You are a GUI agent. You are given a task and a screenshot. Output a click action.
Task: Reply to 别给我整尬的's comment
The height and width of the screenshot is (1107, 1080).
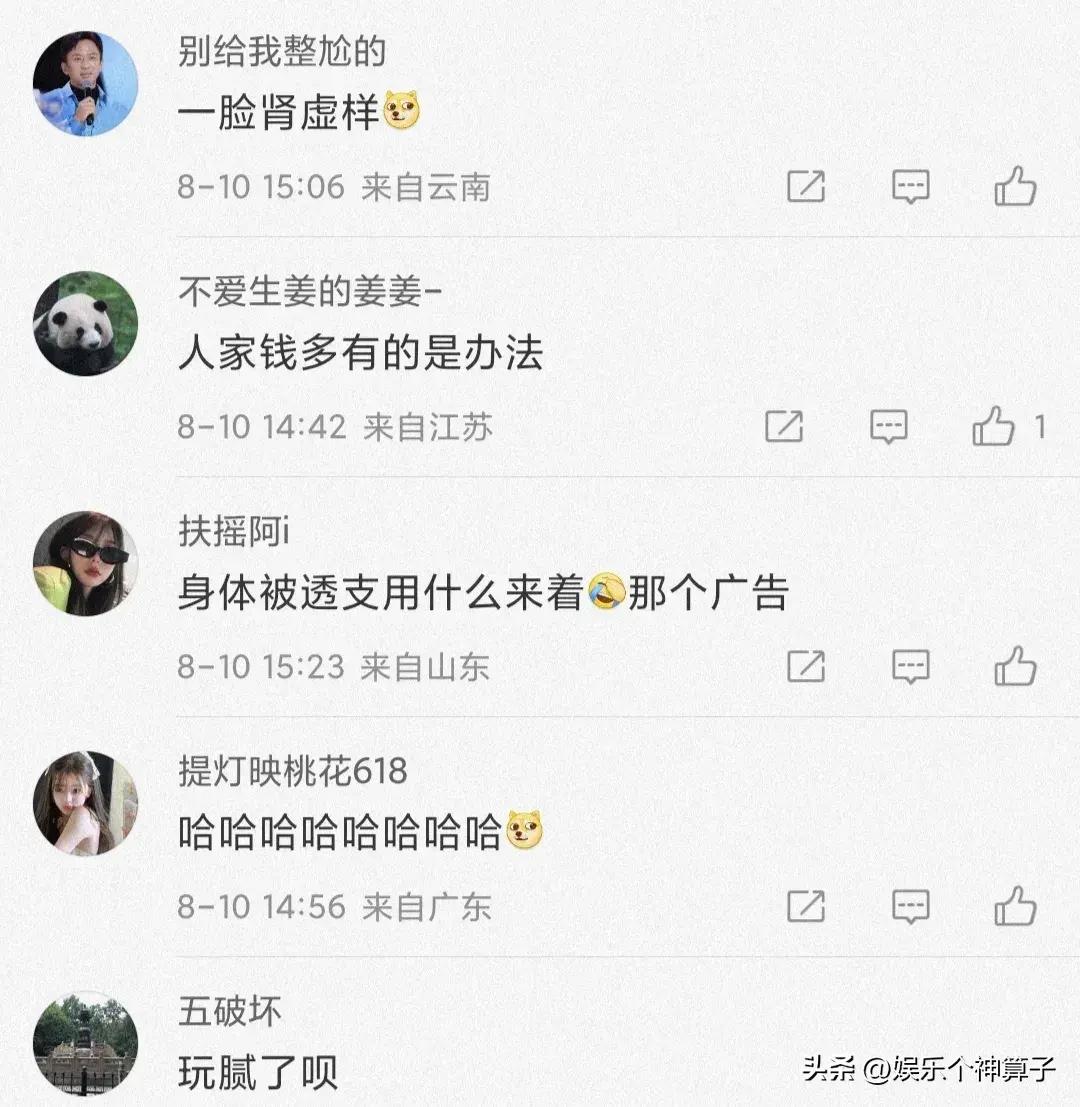pyautogui.click(x=910, y=187)
